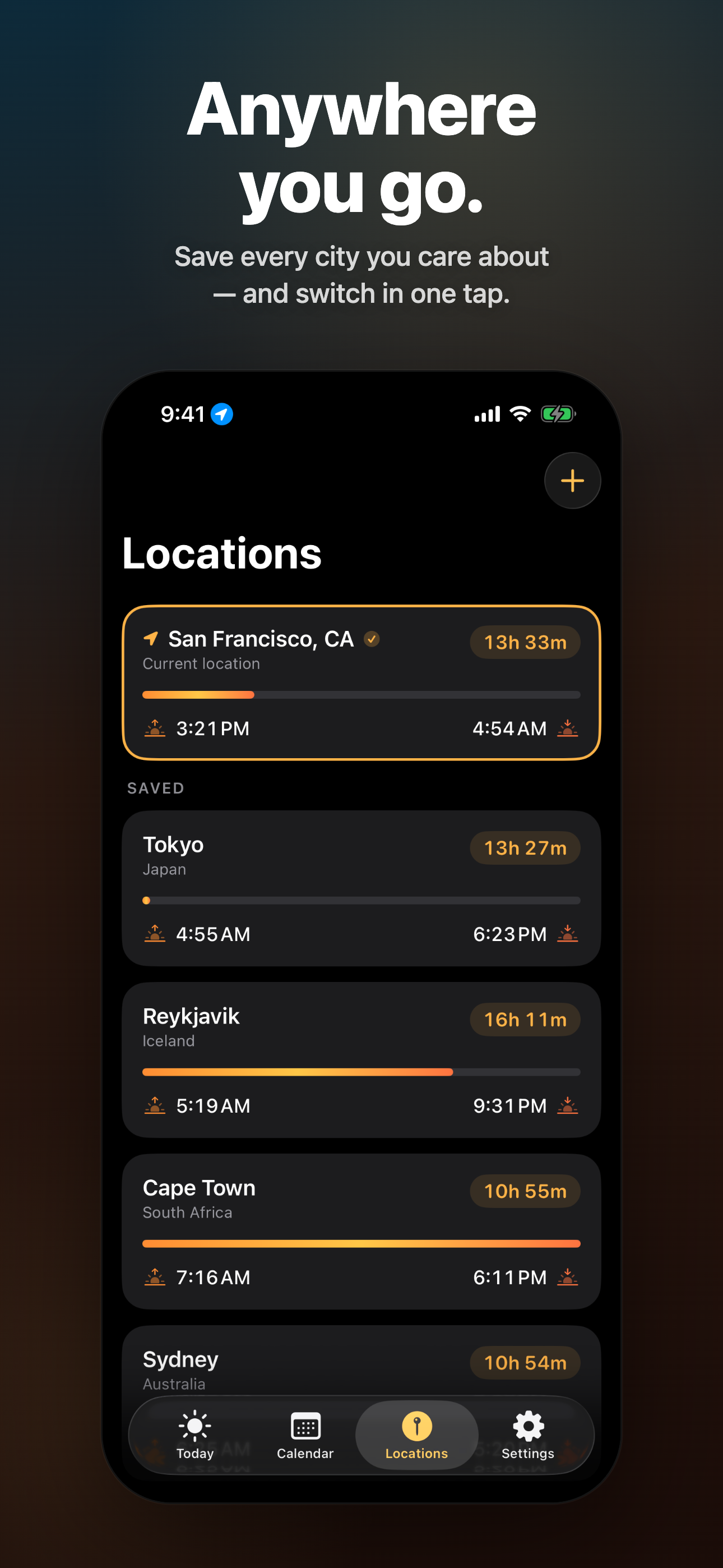Tap the Locations pin icon
The image size is (723, 1568).
coord(416,1425)
